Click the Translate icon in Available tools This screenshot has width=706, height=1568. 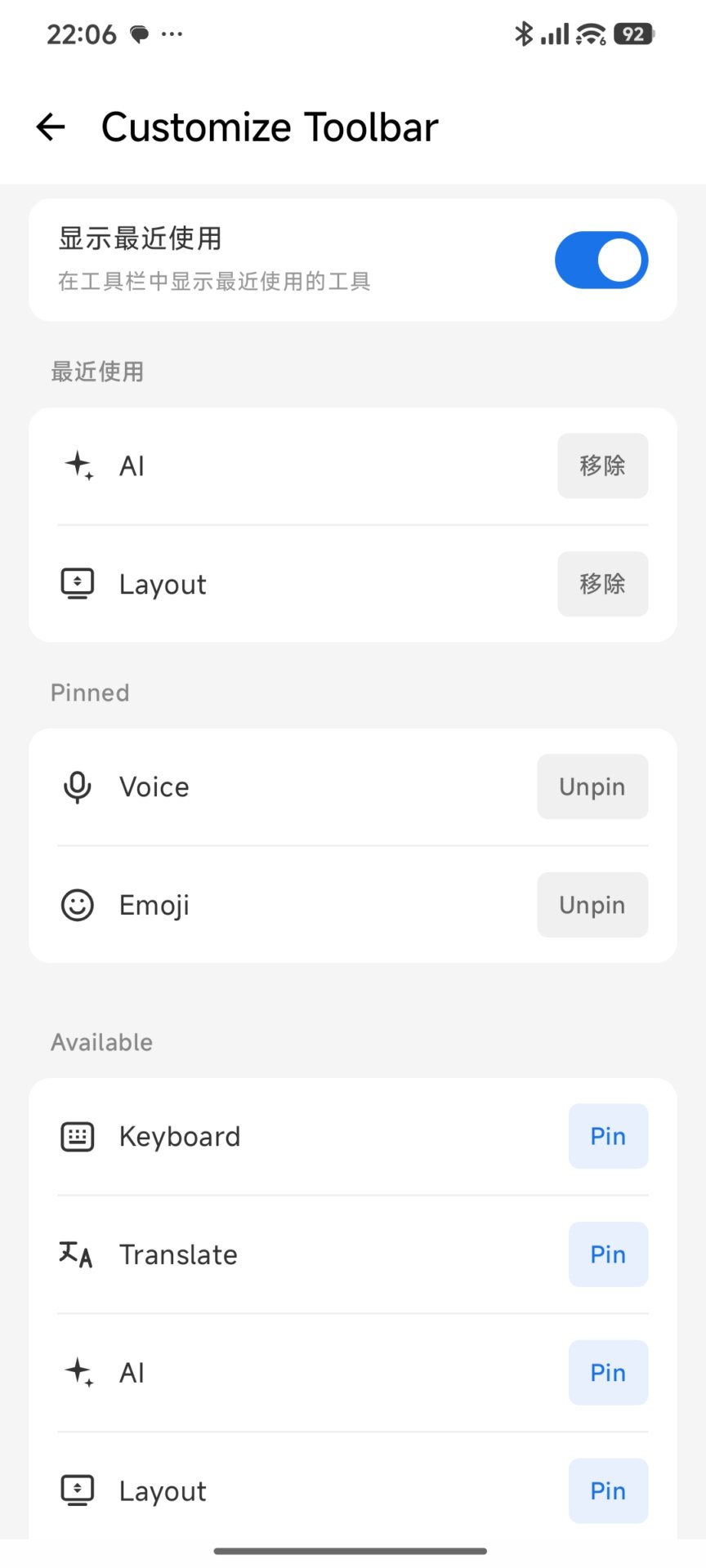click(x=77, y=1254)
